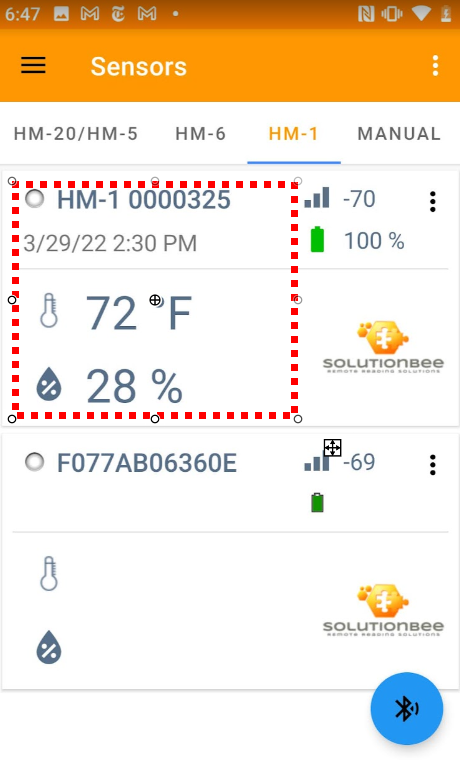Open the HM-1 0000325 sensor card

(230, 299)
